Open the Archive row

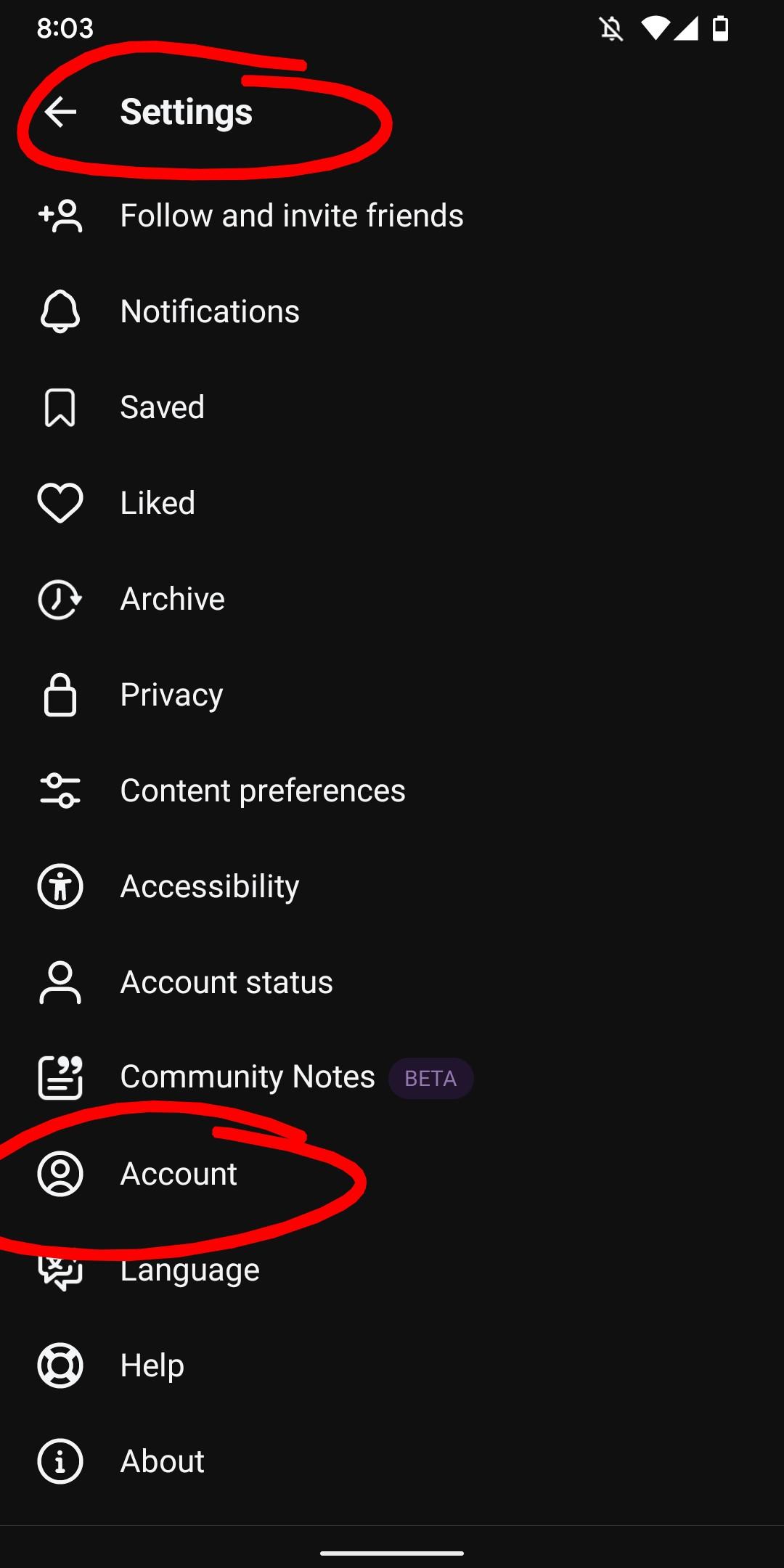pos(172,599)
